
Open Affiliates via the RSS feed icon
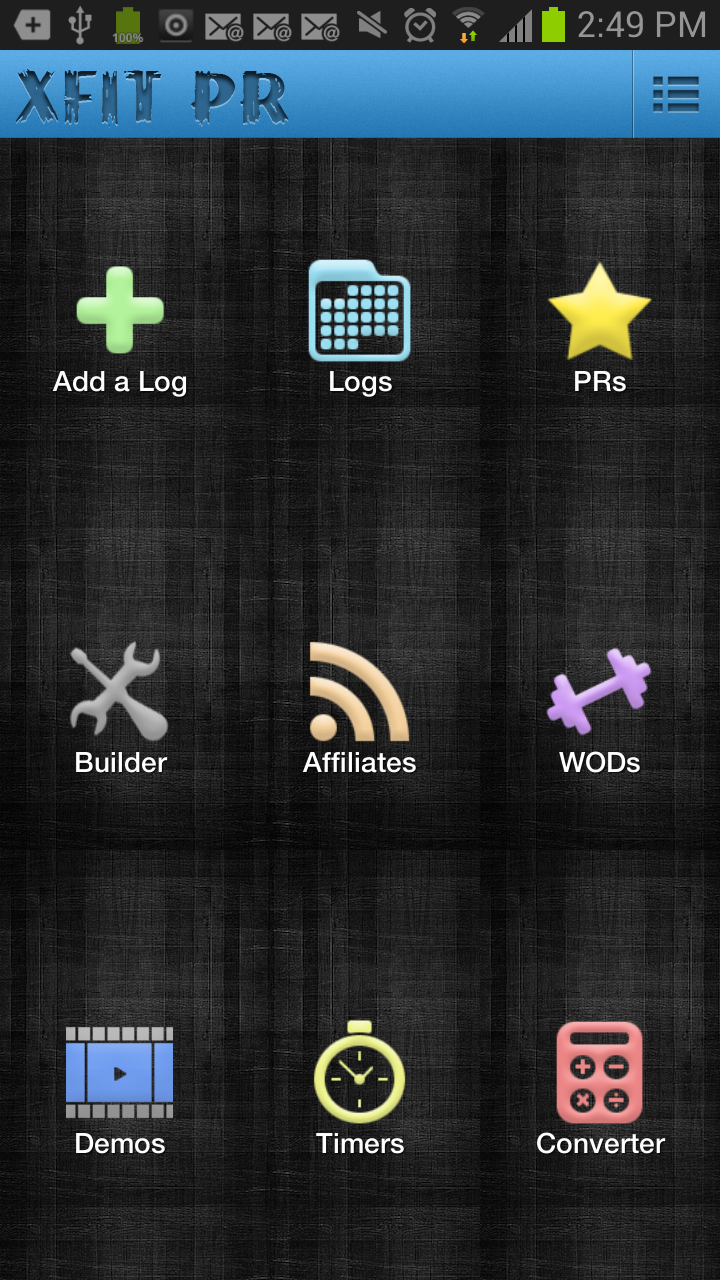360,692
